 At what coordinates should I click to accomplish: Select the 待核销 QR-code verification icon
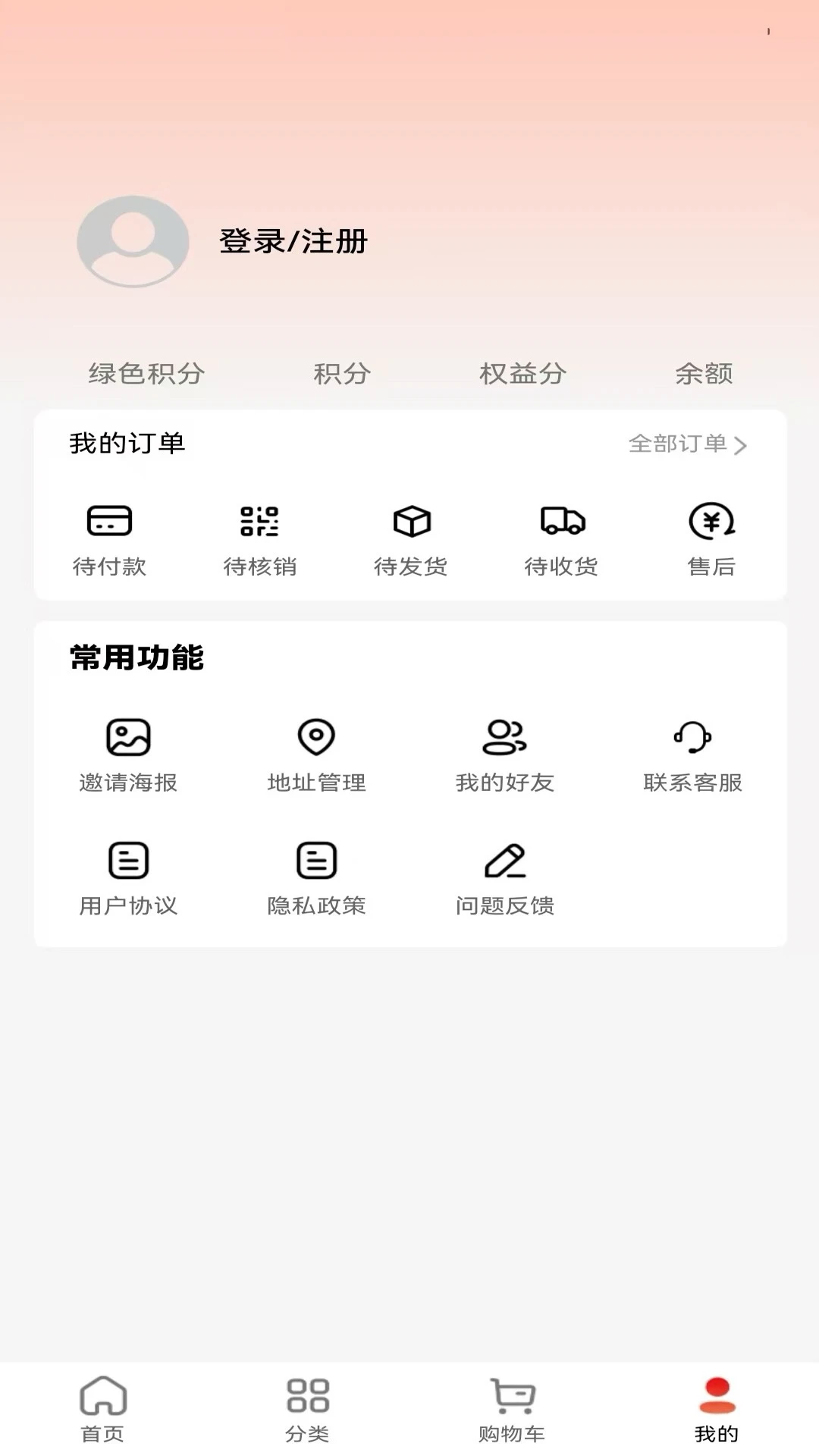click(x=259, y=522)
